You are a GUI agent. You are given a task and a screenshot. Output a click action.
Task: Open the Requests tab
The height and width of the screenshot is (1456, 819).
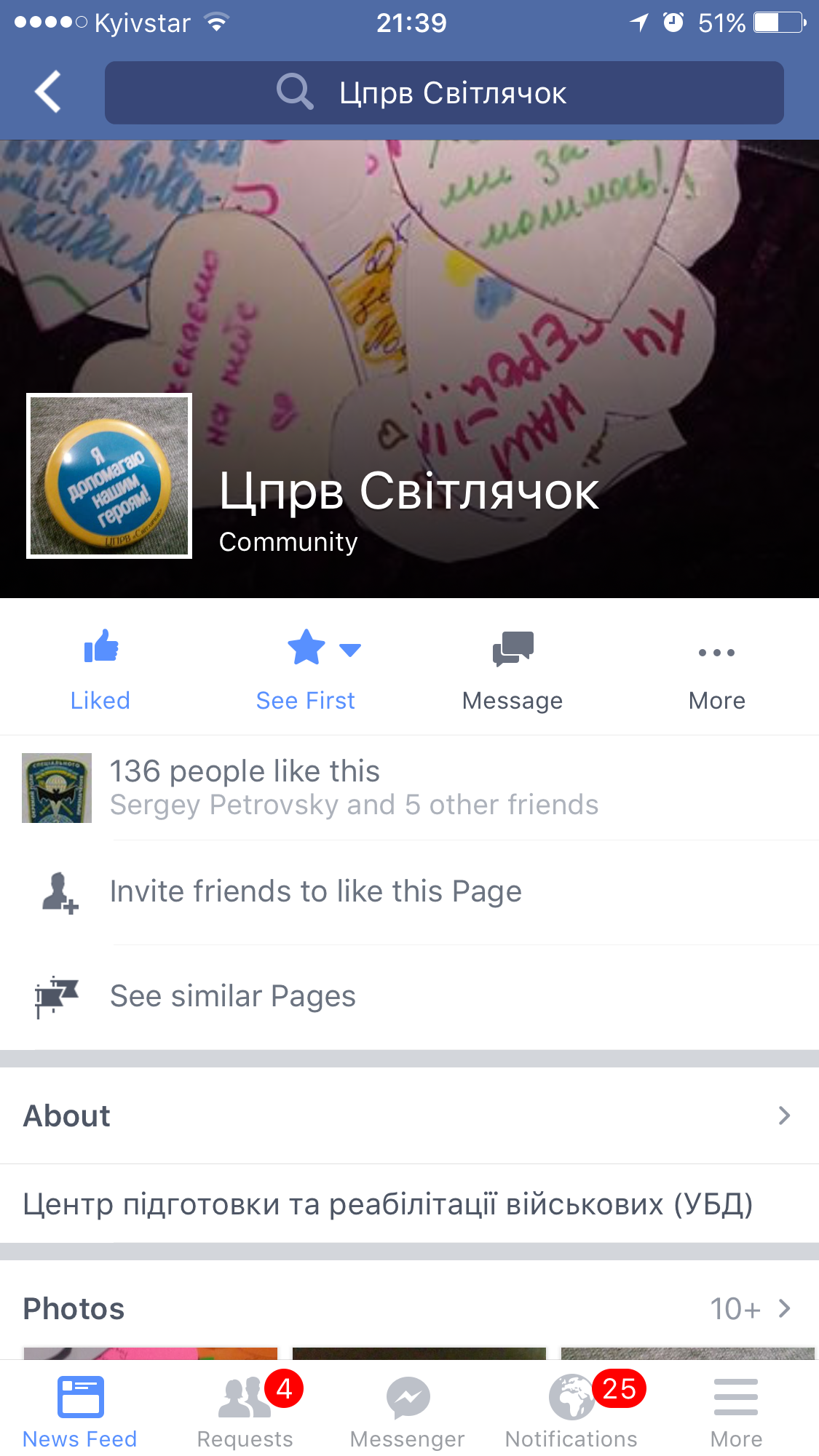(x=245, y=1412)
